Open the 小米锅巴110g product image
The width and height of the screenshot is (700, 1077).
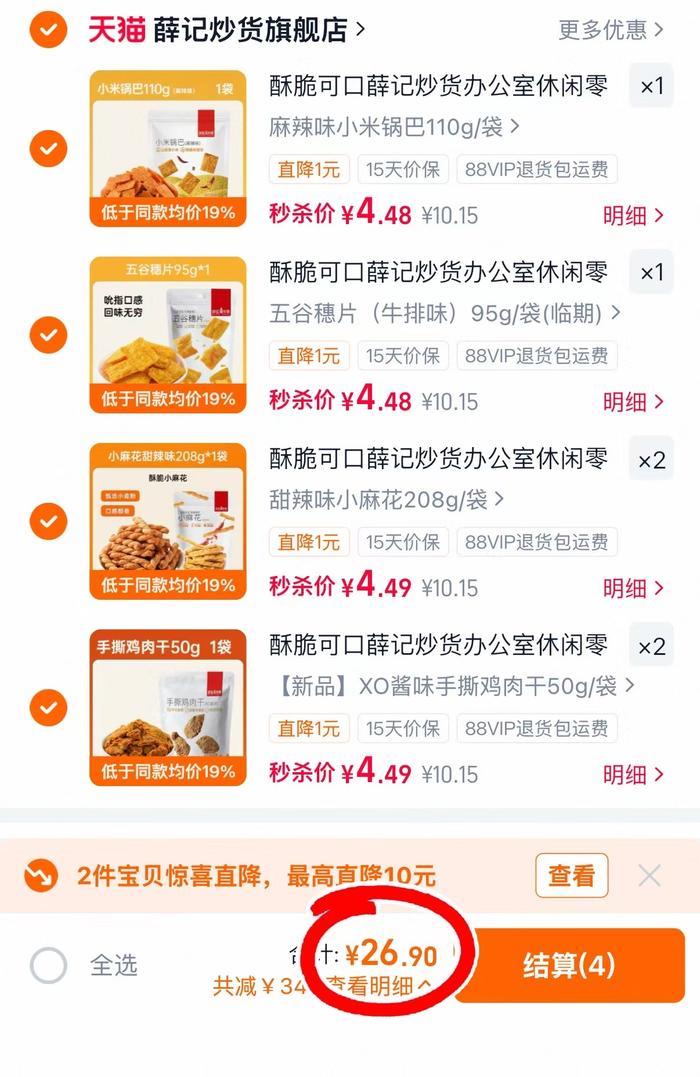tap(168, 148)
